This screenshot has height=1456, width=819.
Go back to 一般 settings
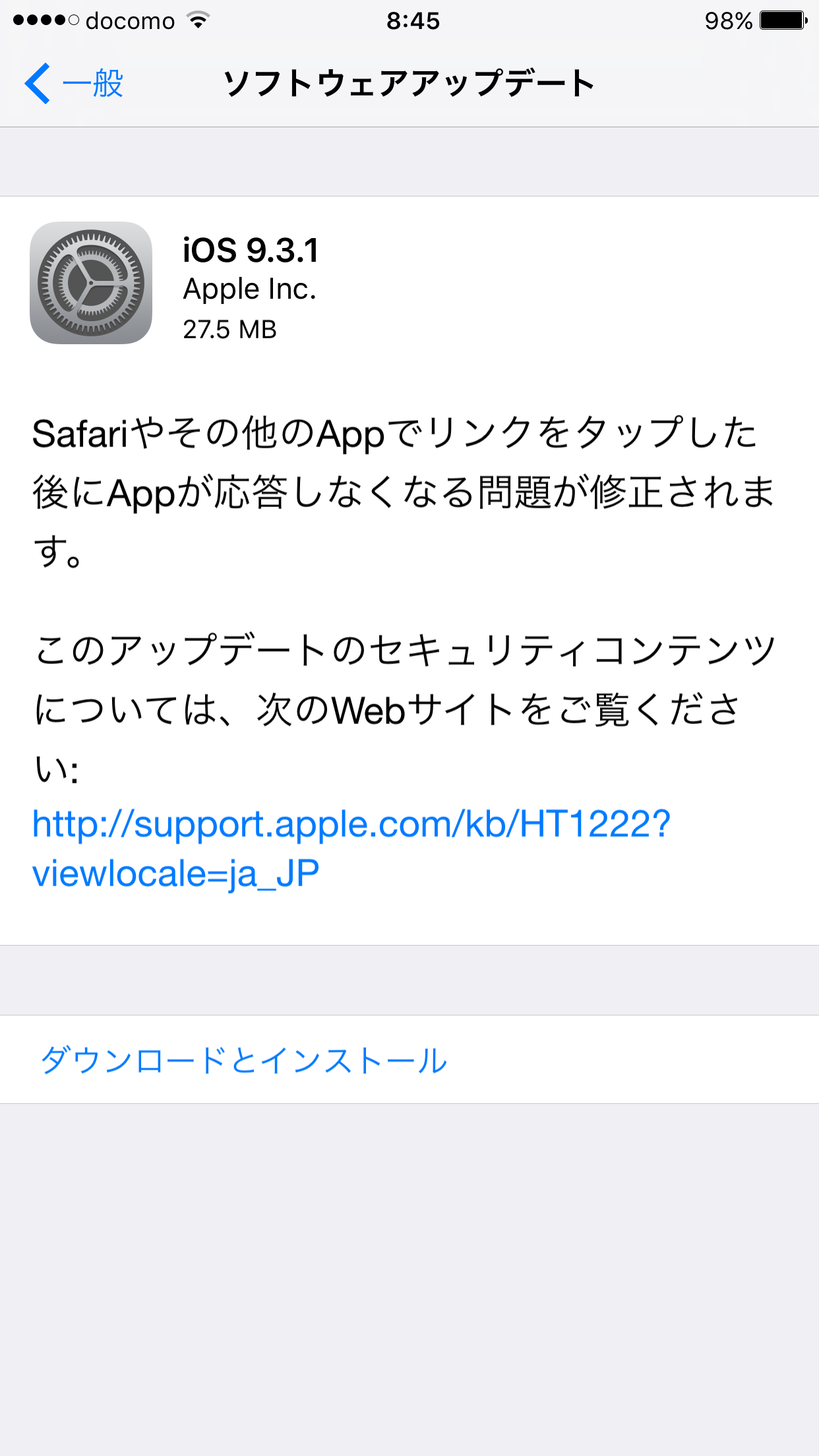74,84
